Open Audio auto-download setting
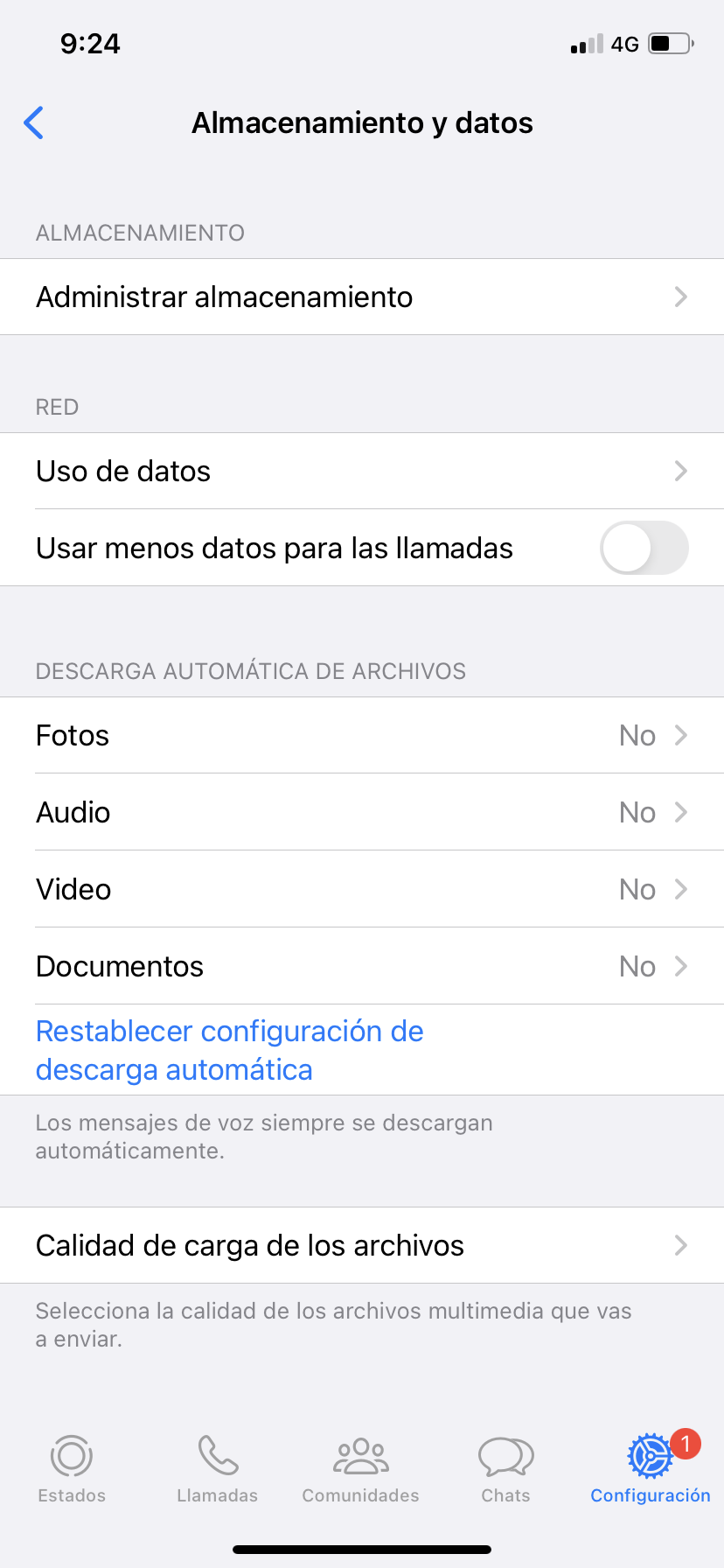Viewport: 724px width, 1568px height. [362, 813]
